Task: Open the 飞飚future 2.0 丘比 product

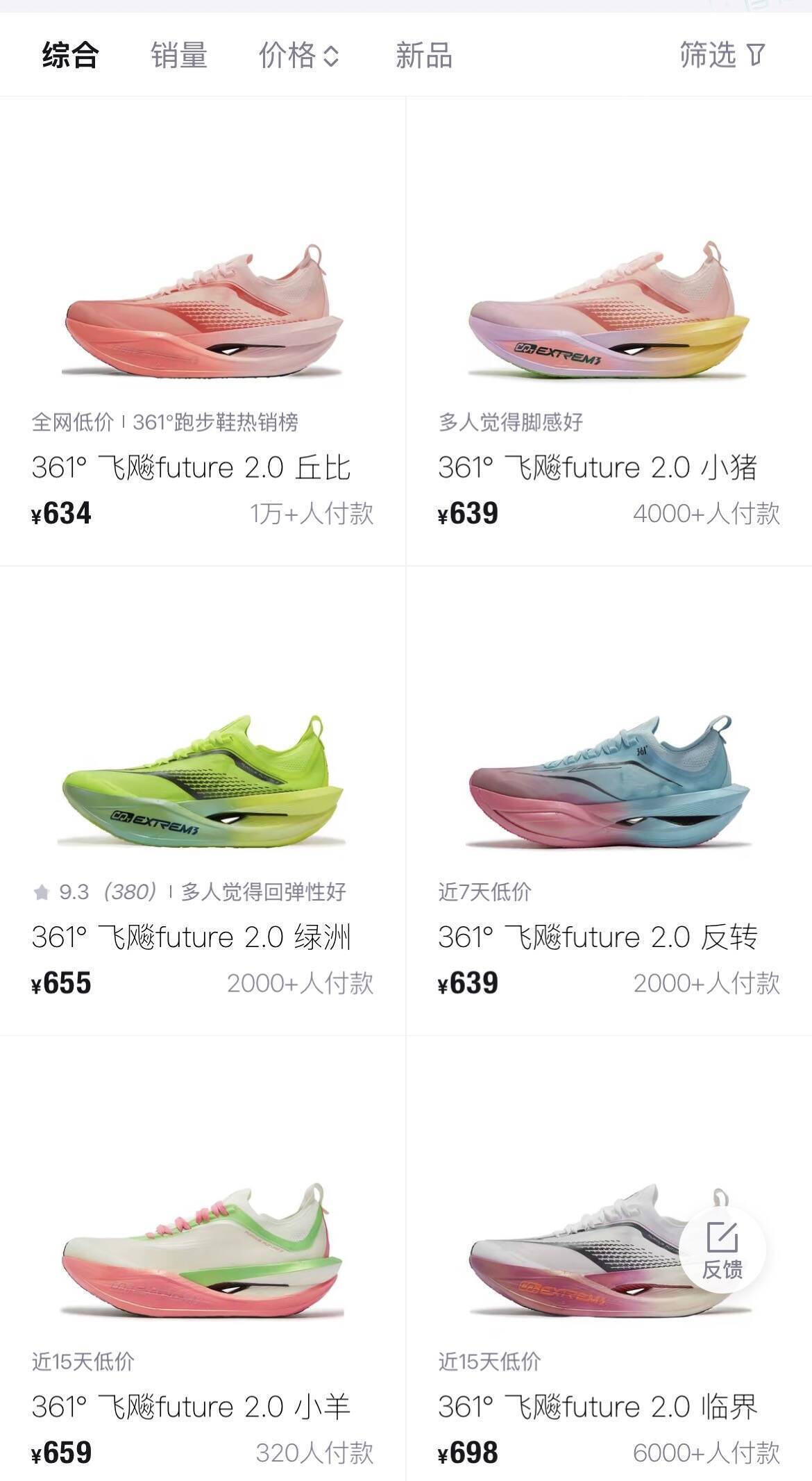Action: pos(202,312)
